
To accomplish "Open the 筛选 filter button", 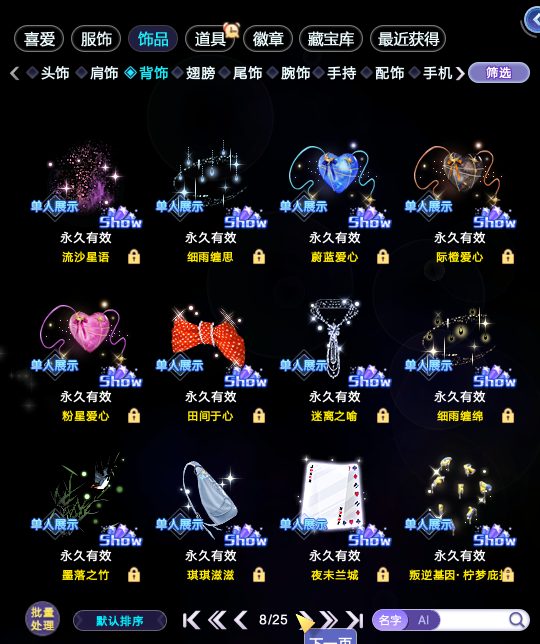I will point(499,73).
